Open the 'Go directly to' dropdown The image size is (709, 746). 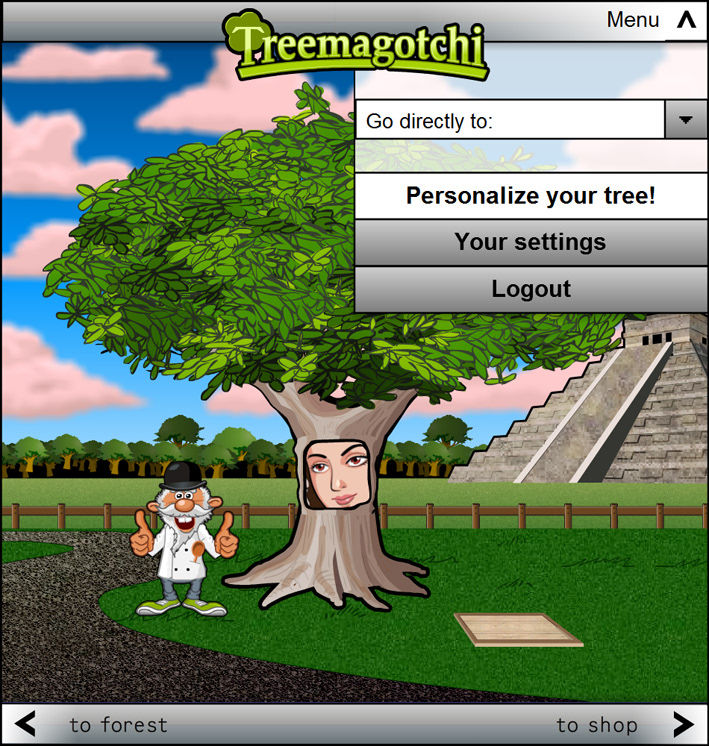685,121
